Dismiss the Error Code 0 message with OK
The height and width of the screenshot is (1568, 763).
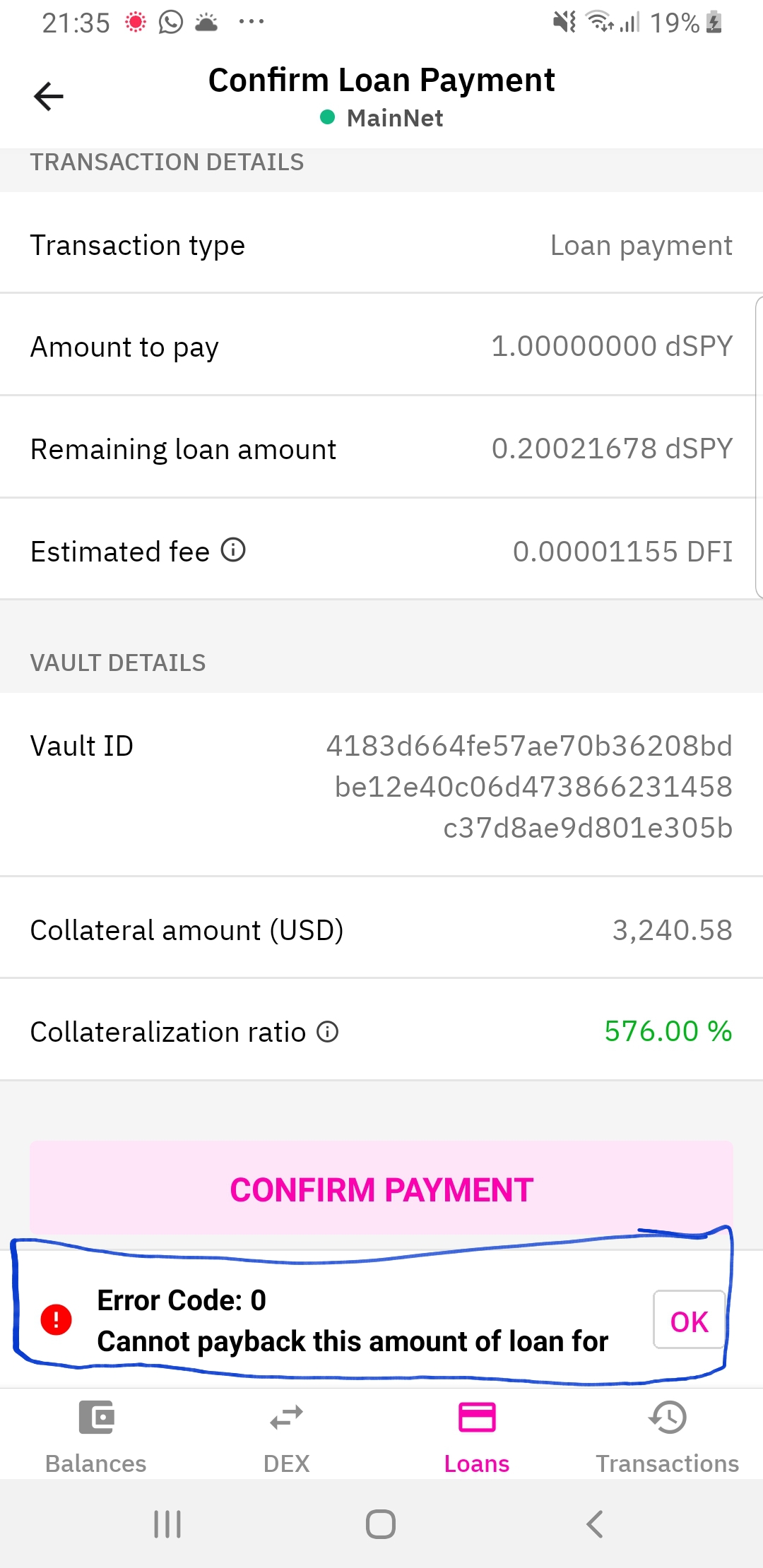[688, 1321]
